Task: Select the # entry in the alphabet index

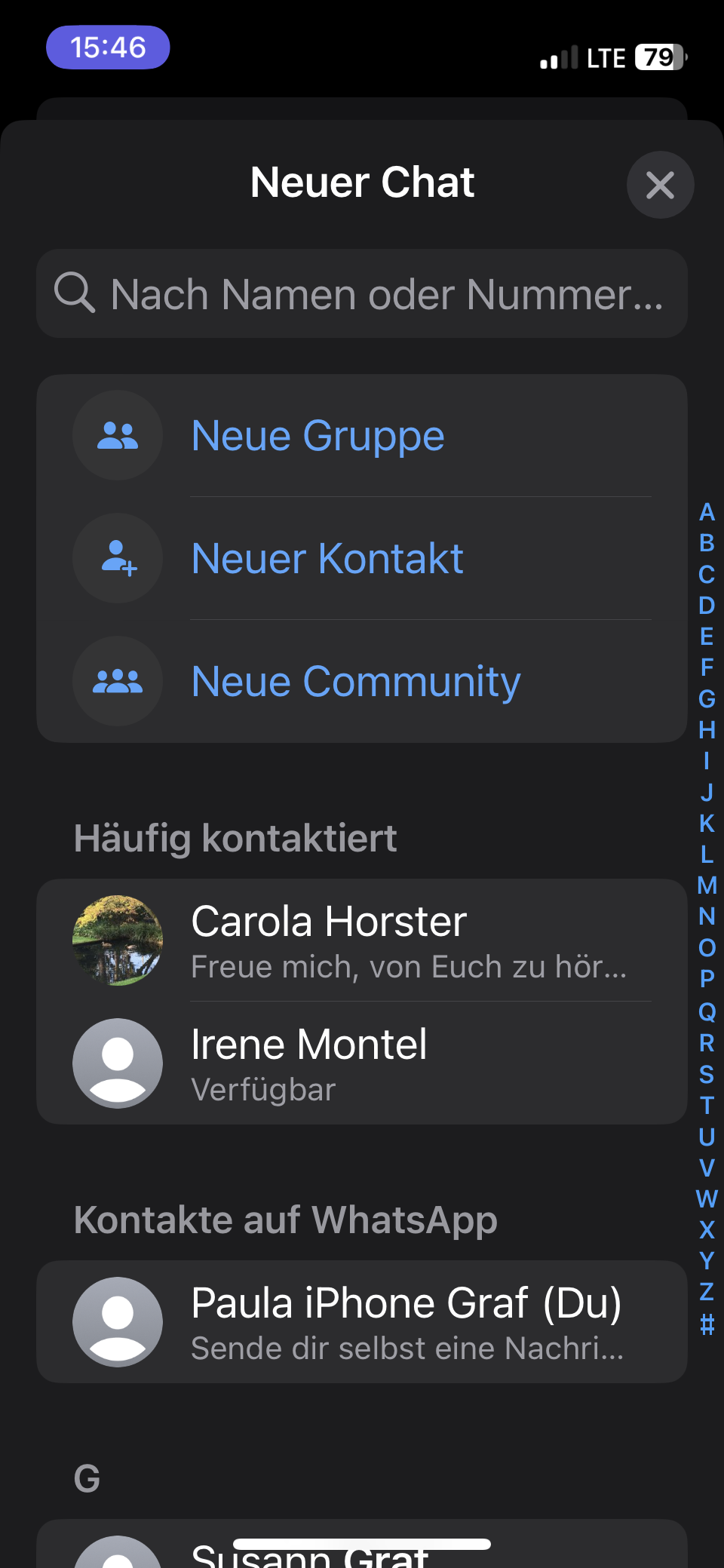Action: click(x=707, y=1324)
